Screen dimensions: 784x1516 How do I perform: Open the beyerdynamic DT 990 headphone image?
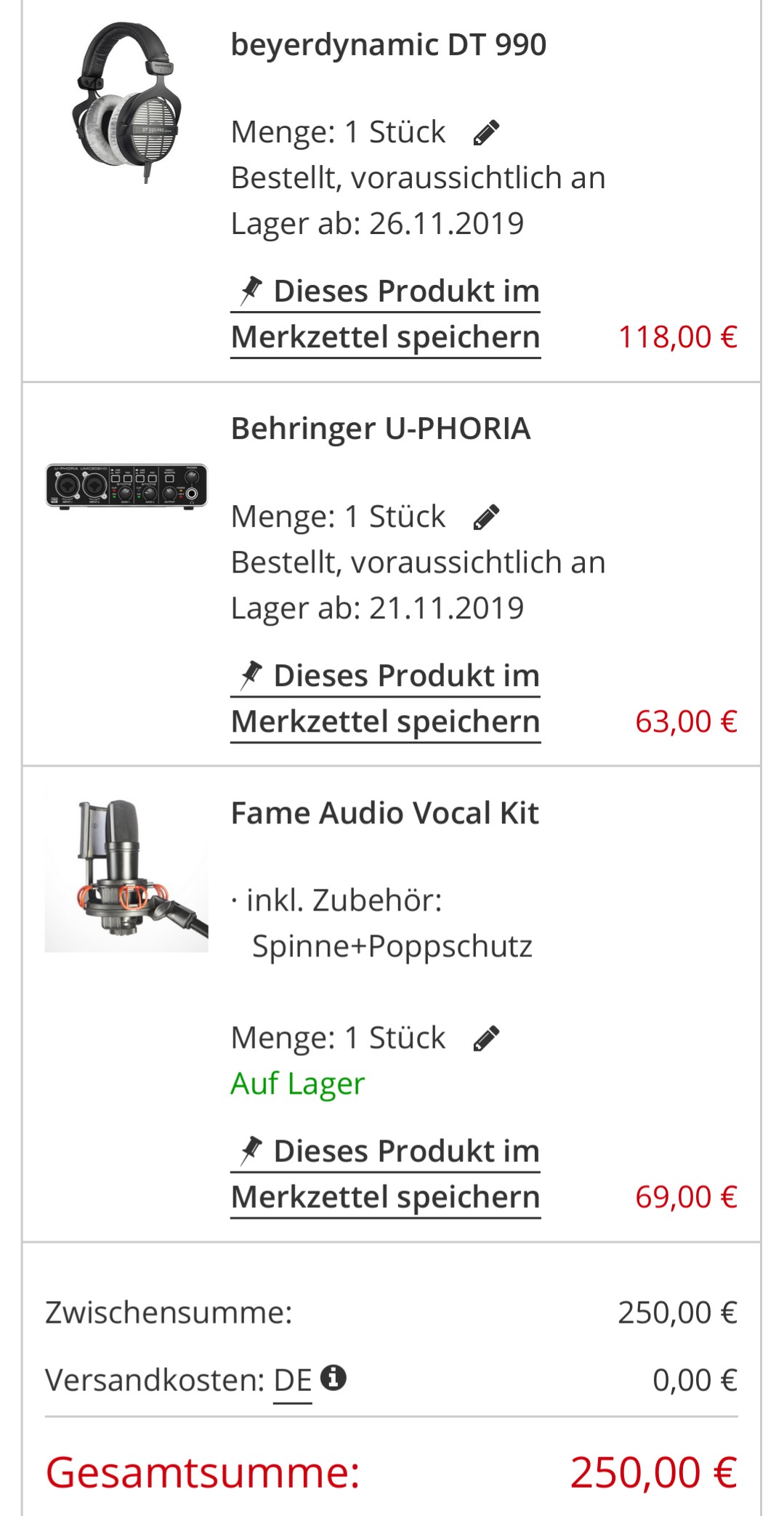126,102
